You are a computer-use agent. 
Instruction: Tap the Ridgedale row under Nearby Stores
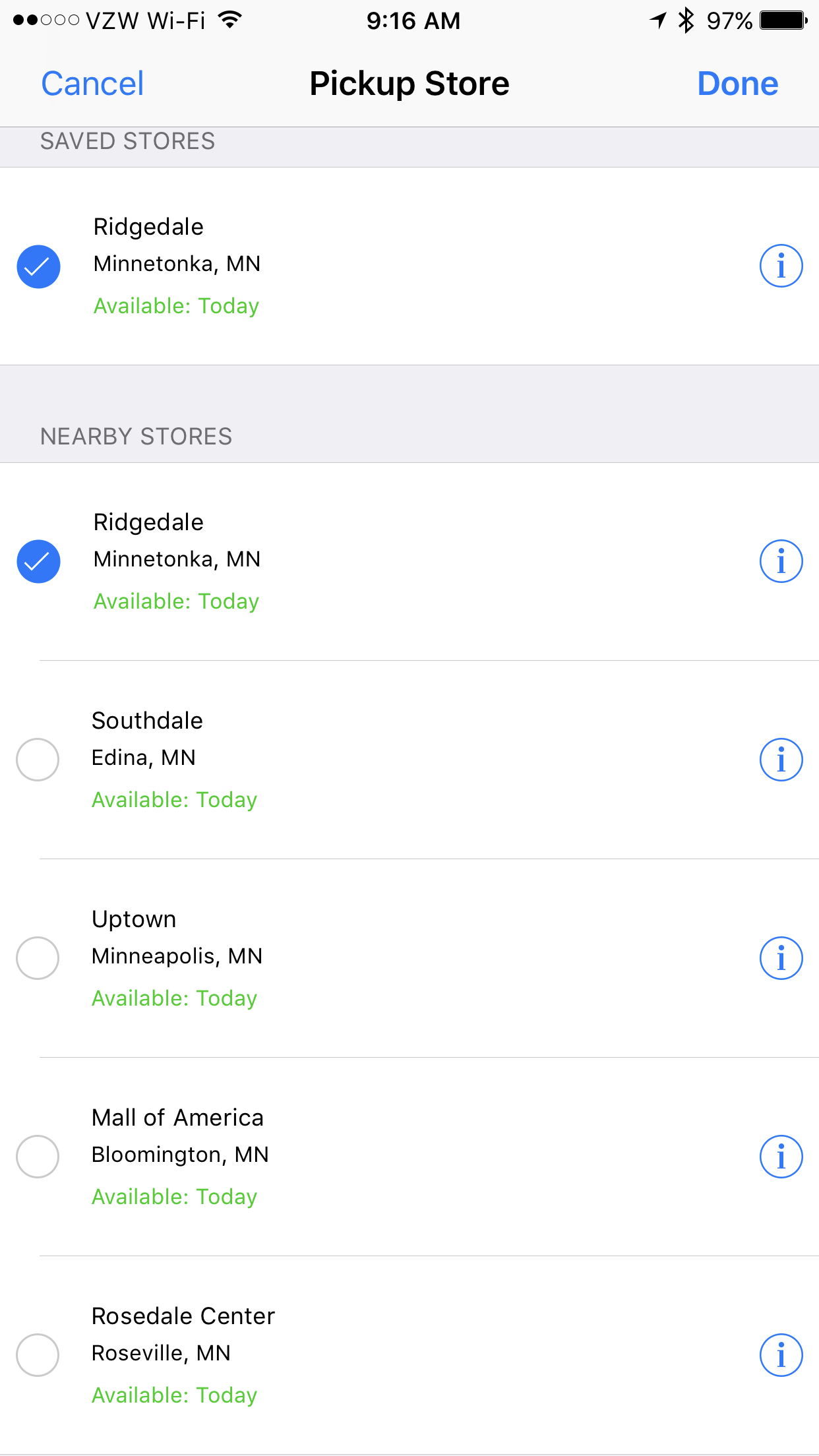click(409, 562)
